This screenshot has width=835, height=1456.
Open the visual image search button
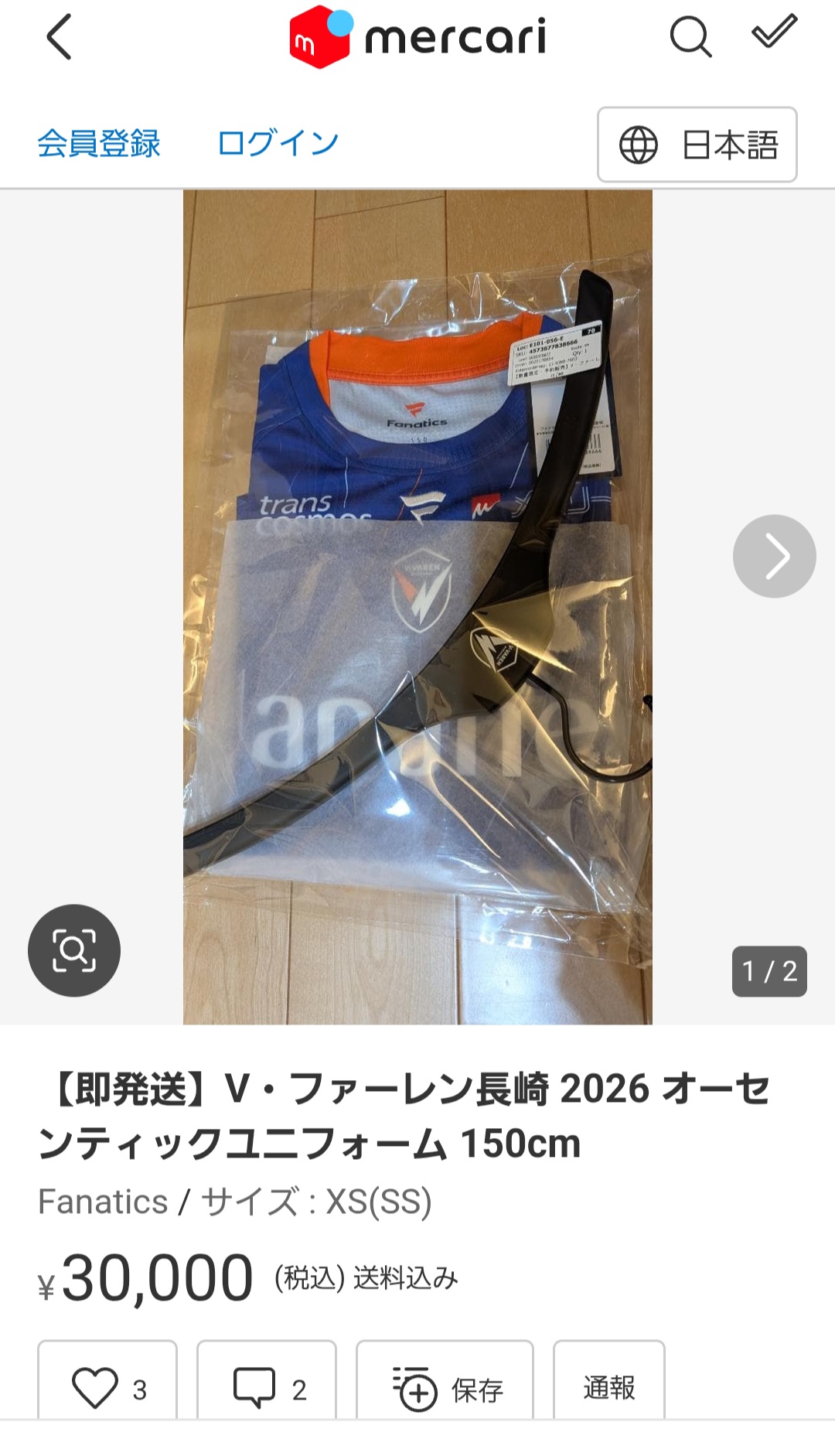74,950
